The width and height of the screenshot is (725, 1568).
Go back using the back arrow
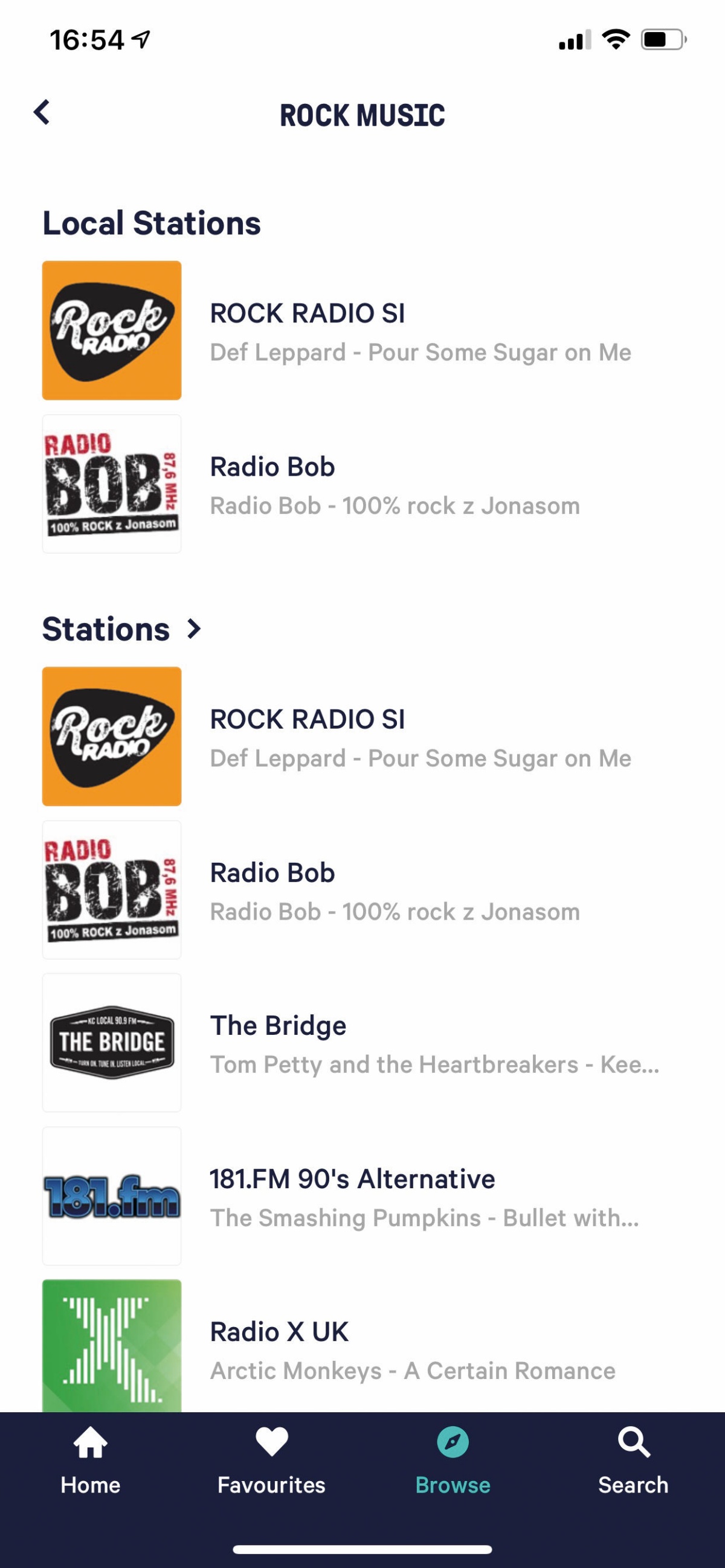pyautogui.click(x=42, y=113)
